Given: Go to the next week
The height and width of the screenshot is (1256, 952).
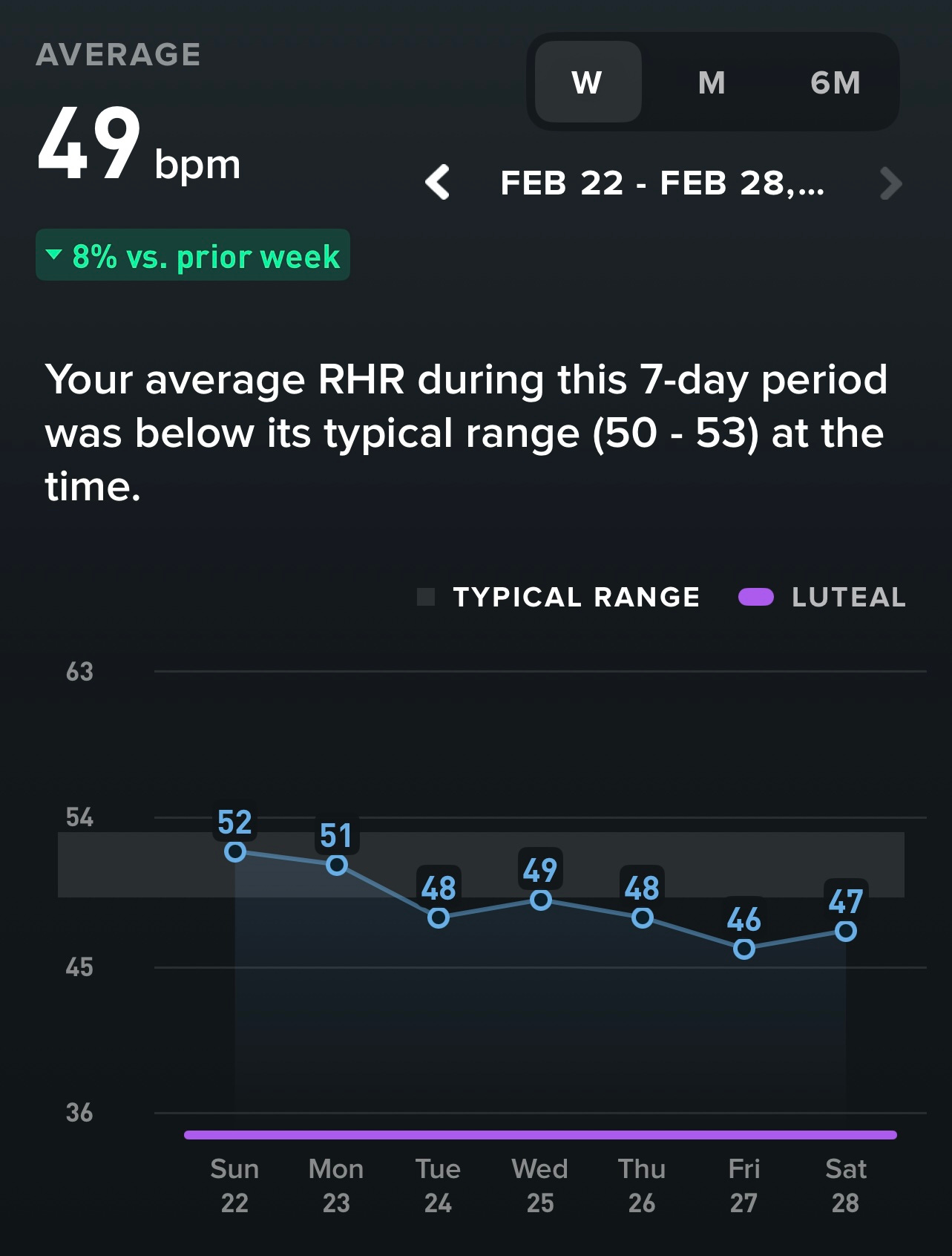Looking at the screenshot, I should (890, 183).
